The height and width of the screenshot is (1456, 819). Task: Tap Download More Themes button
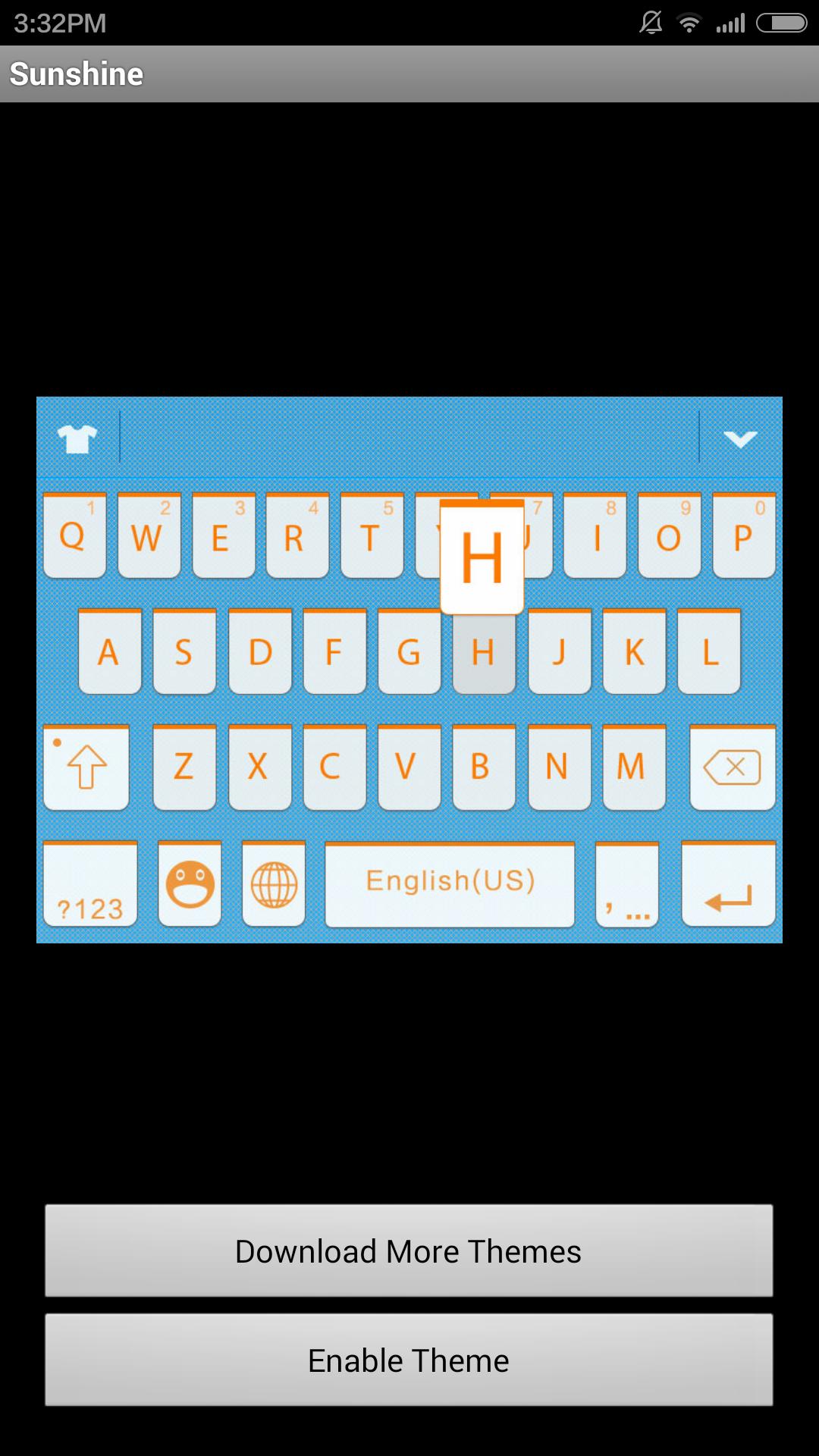[409, 1250]
